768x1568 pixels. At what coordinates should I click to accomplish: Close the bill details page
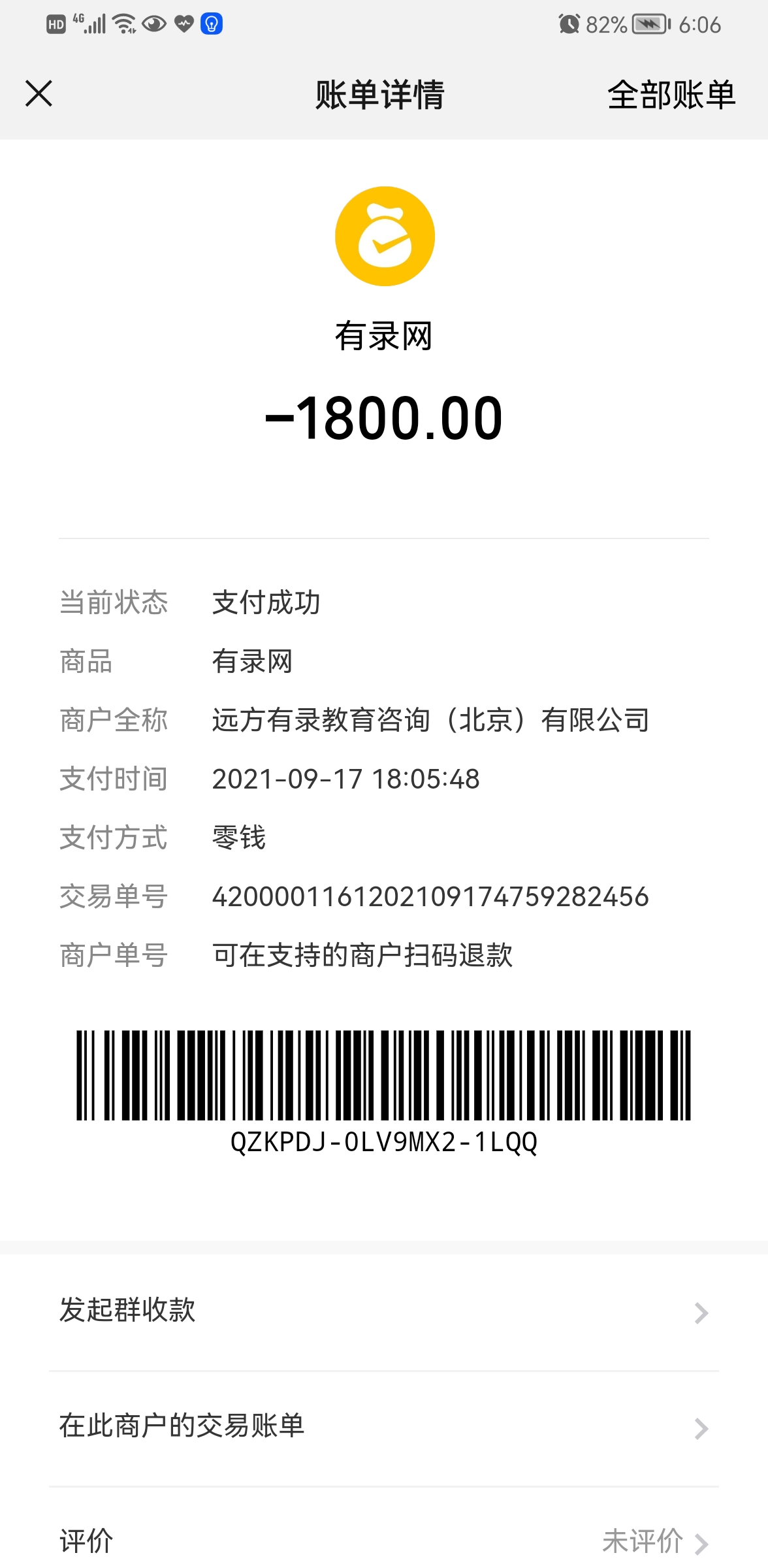39,93
